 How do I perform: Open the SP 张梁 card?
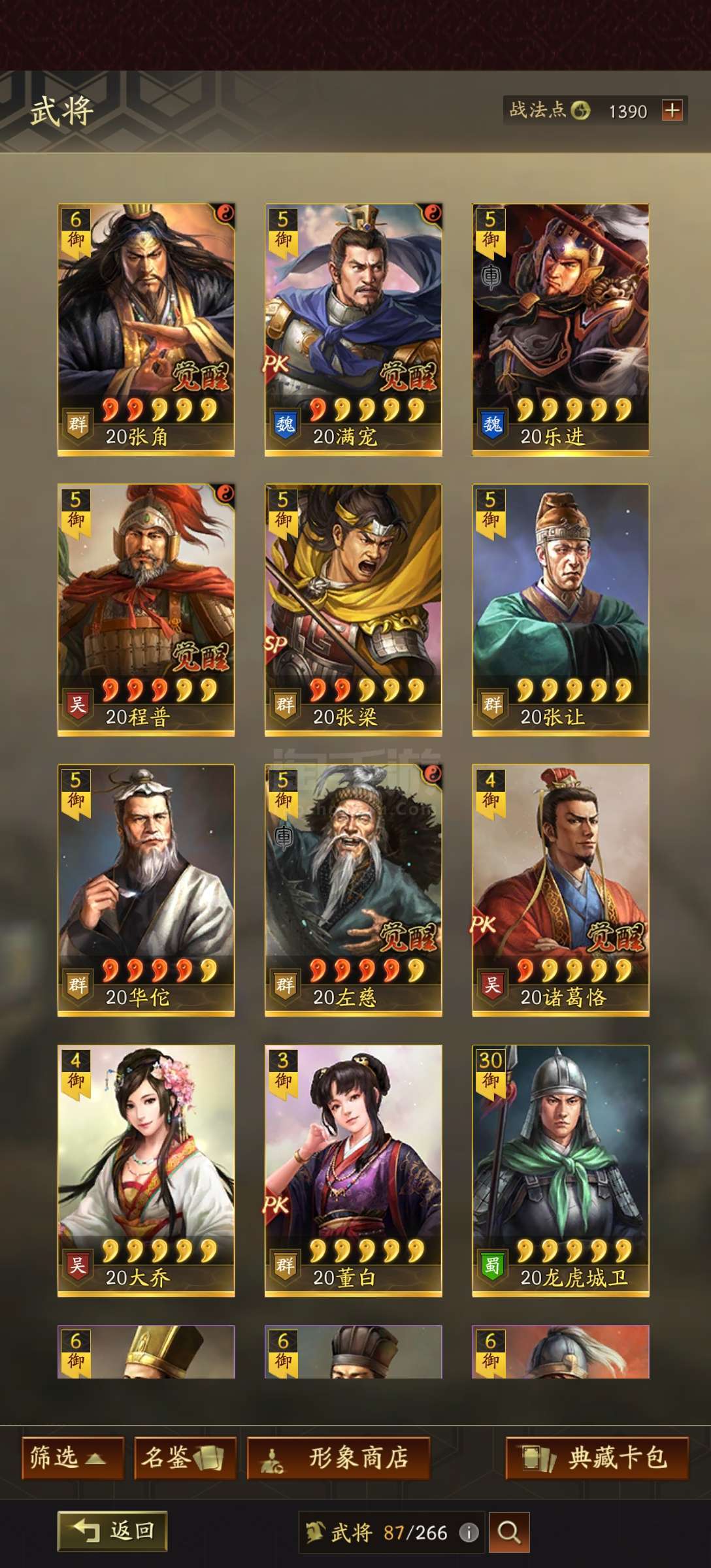(x=353, y=610)
